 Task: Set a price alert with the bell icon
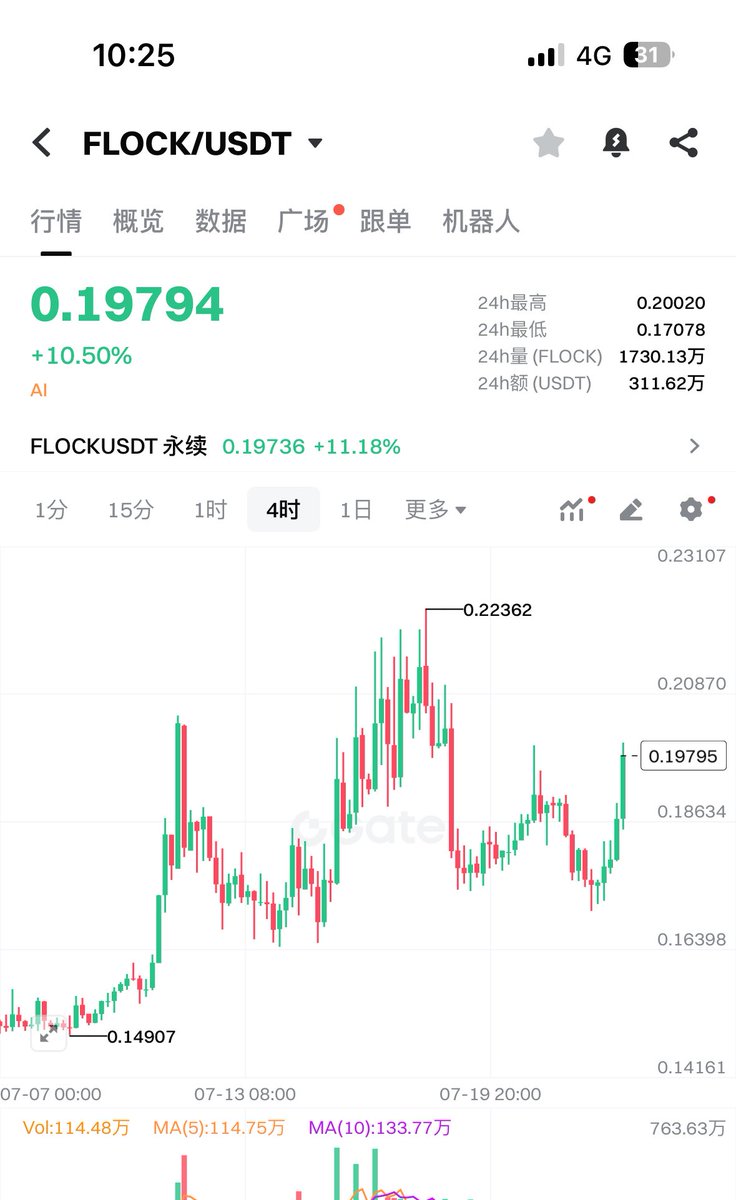coord(616,143)
